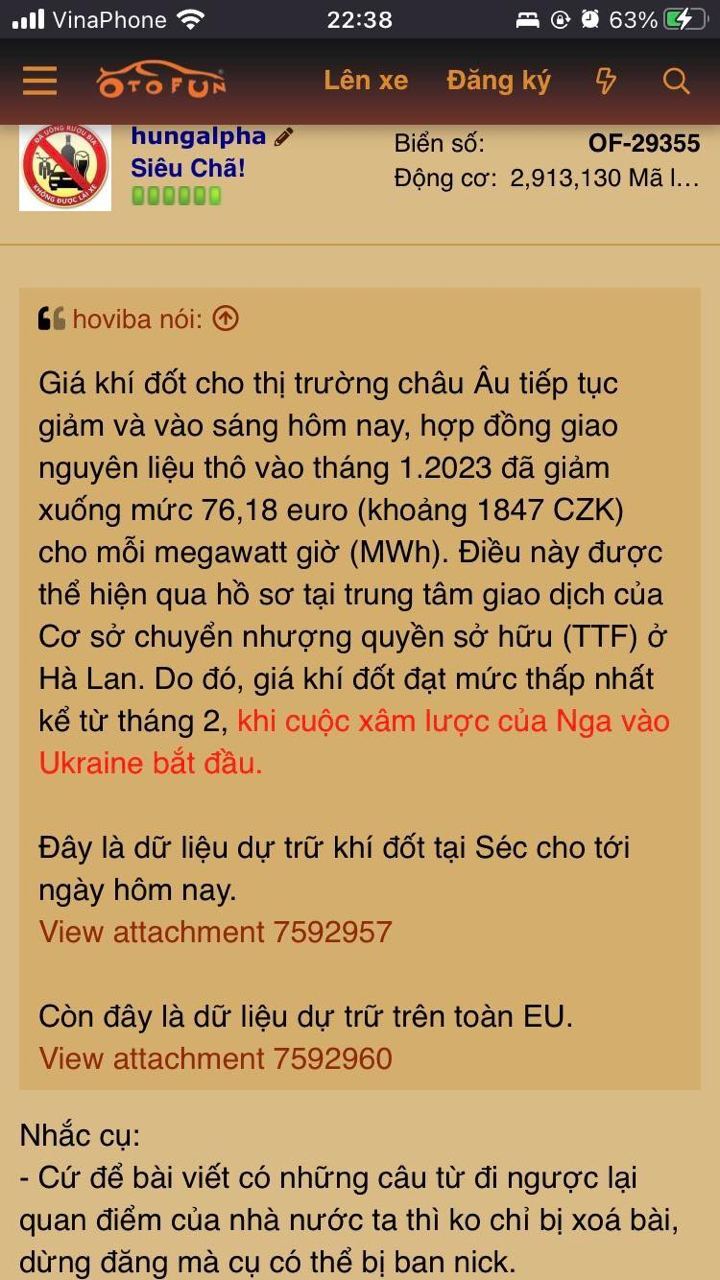The height and width of the screenshot is (1280, 720).
Task: Go to the OTOFUN home logo
Action: tap(161, 81)
